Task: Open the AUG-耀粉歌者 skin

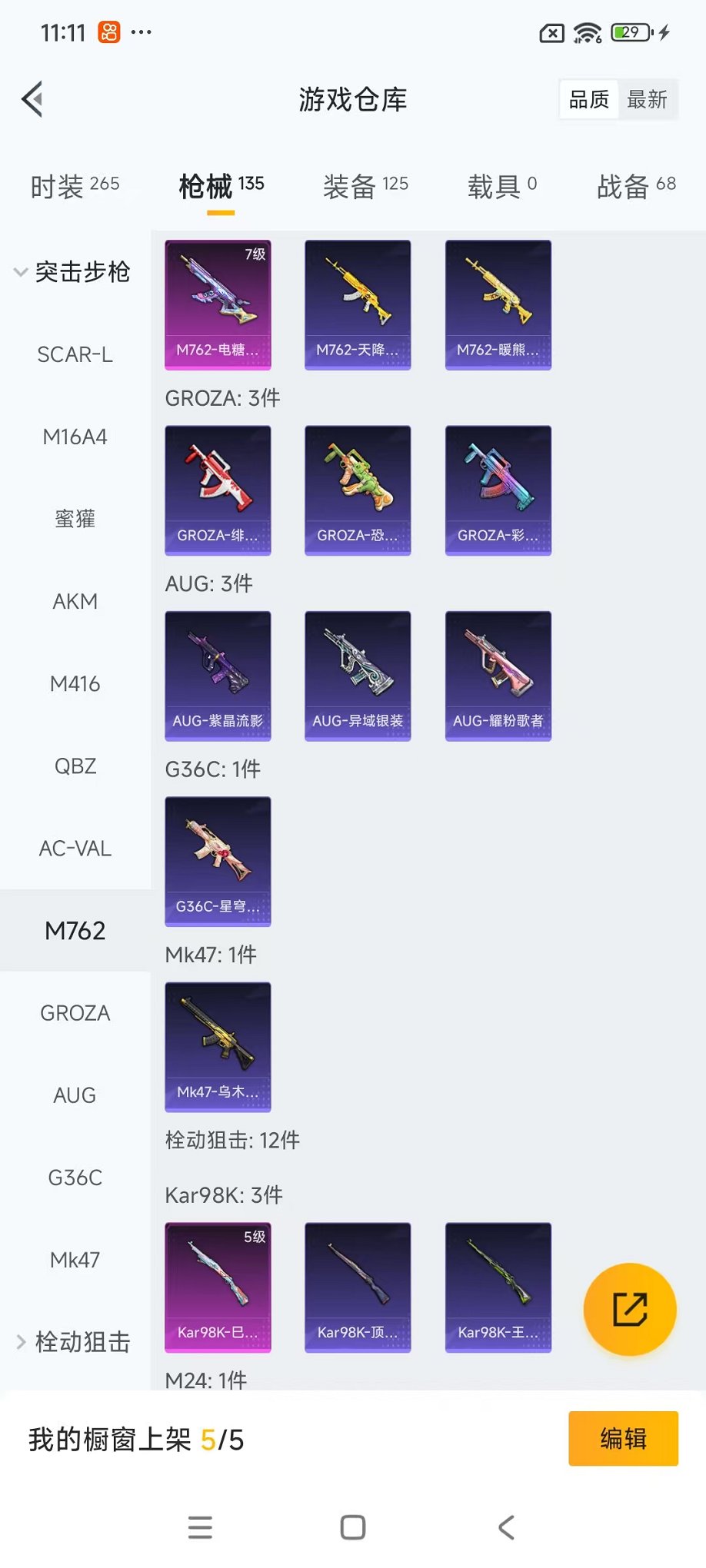Action: point(498,676)
